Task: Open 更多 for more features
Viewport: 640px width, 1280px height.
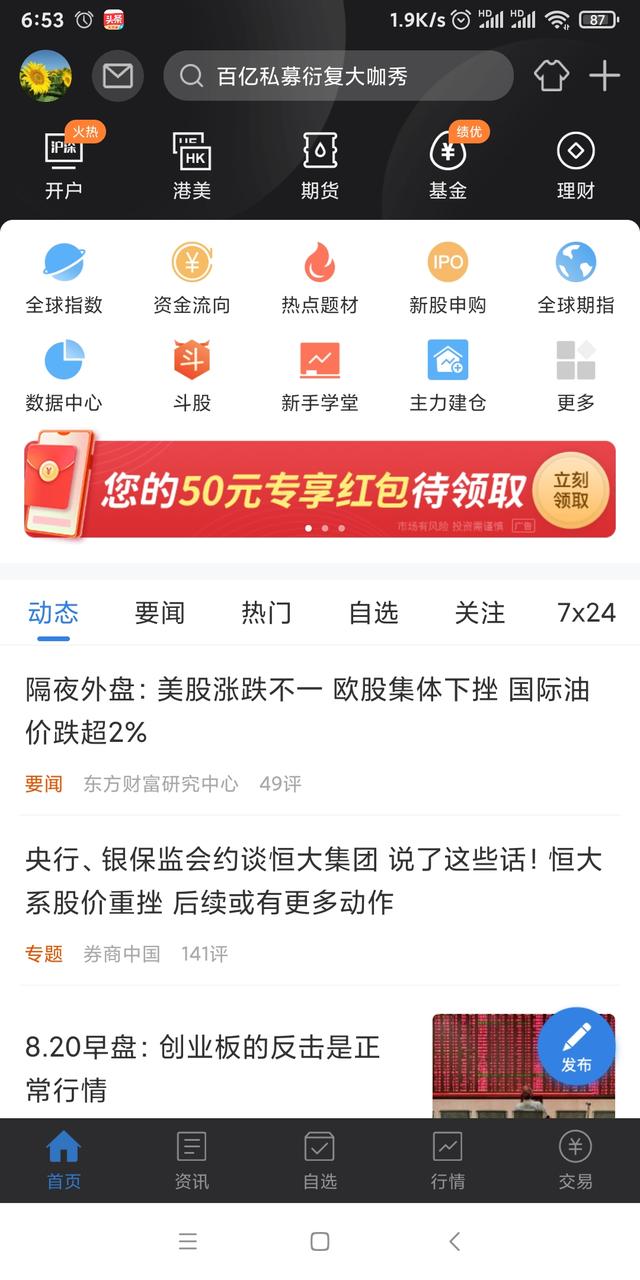Action: pyautogui.click(x=576, y=375)
